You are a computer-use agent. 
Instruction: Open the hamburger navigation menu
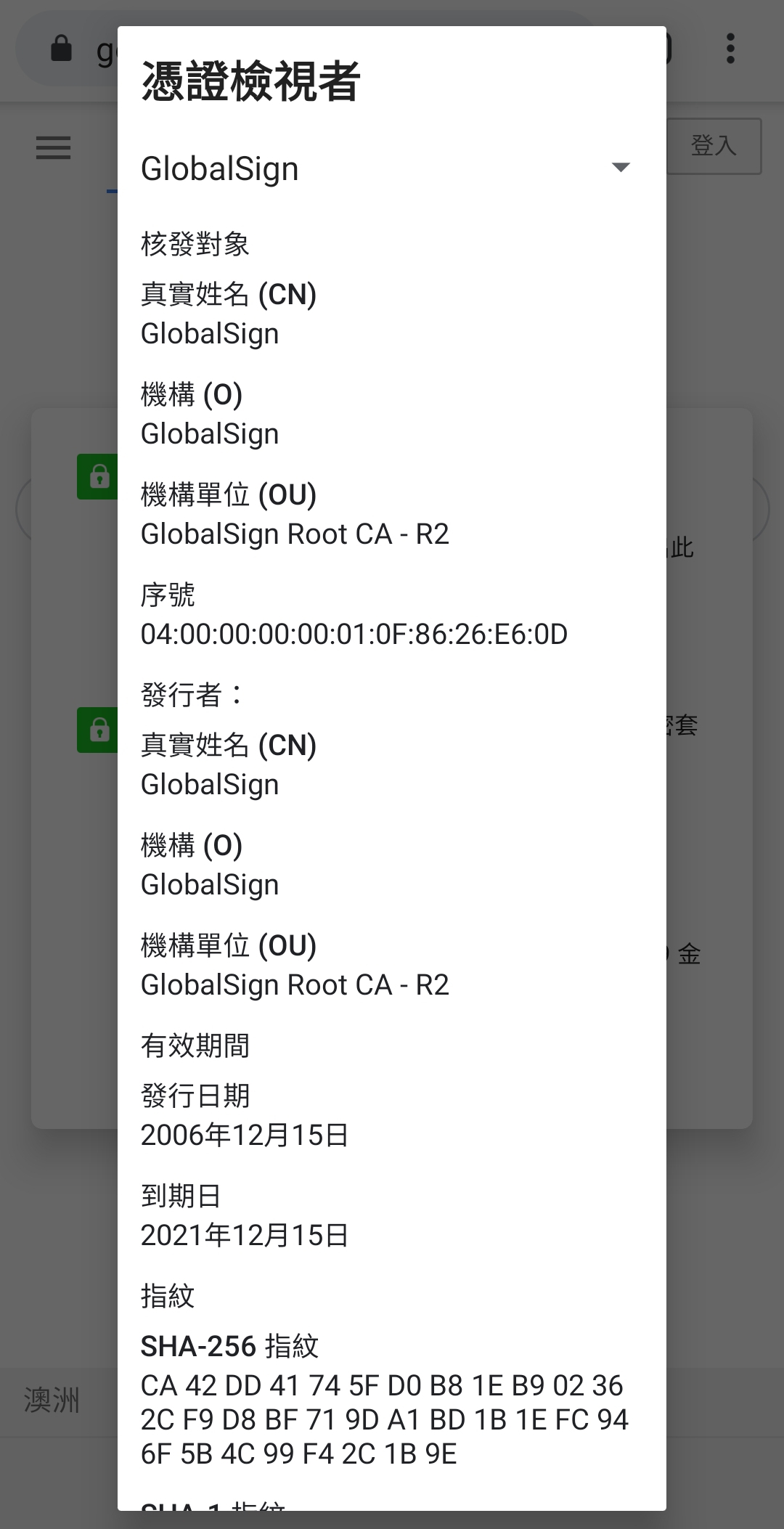54,148
